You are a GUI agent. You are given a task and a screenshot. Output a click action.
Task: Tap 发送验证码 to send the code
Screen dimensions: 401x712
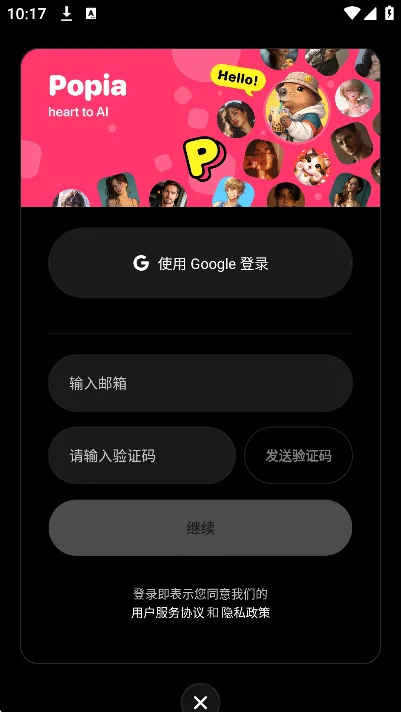(x=298, y=455)
